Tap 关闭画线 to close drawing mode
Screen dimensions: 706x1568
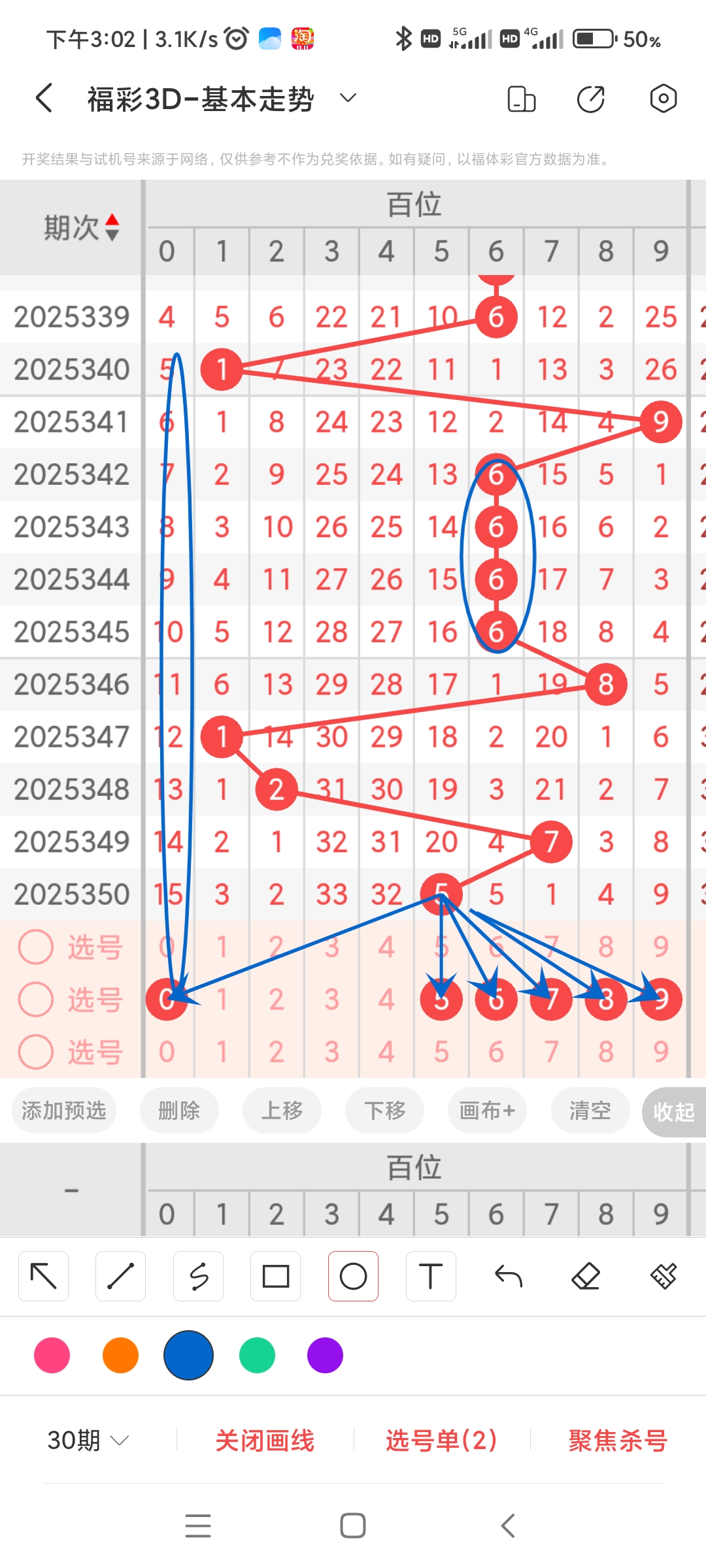[265, 1440]
